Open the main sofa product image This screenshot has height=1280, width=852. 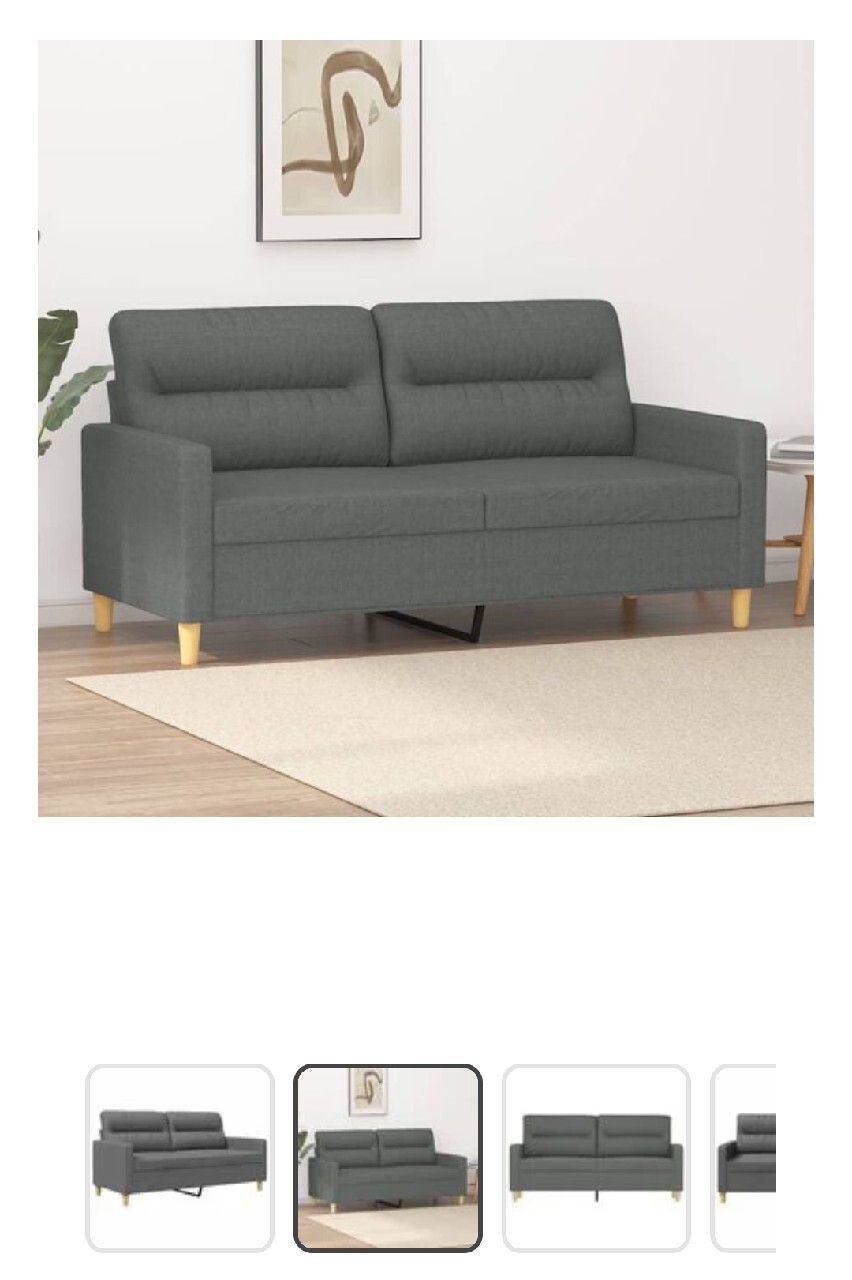pyautogui.click(x=425, y=428)
